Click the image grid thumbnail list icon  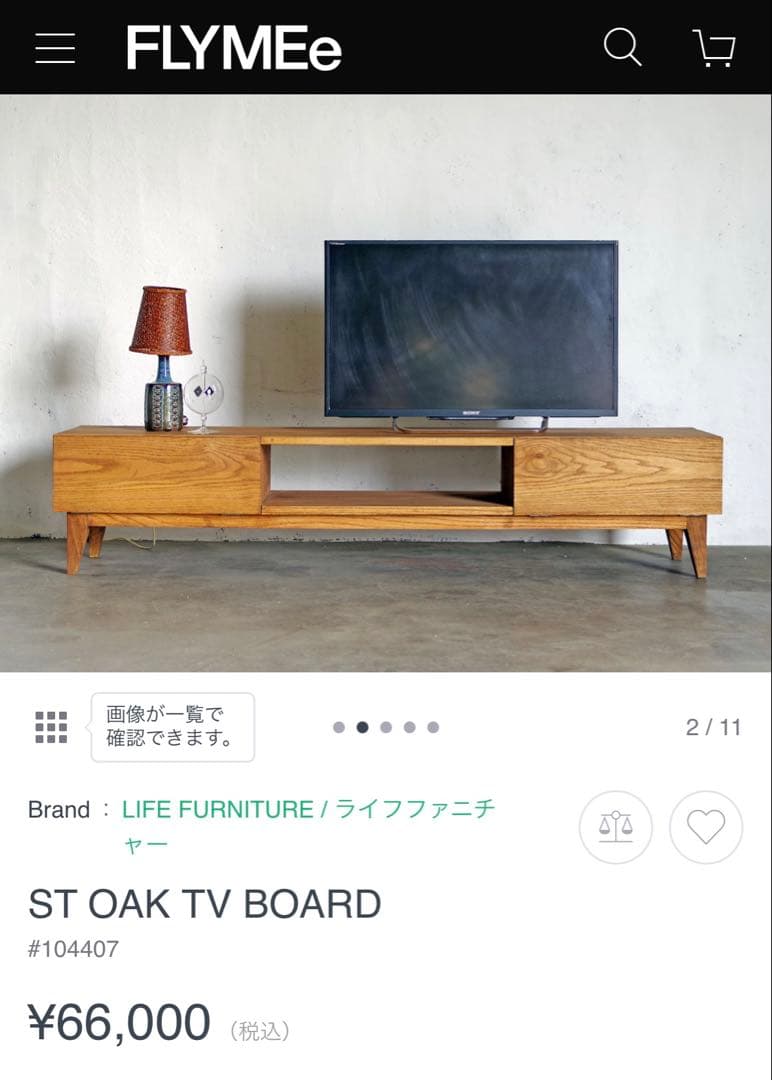pyautogui.click(x=51, y=727)
